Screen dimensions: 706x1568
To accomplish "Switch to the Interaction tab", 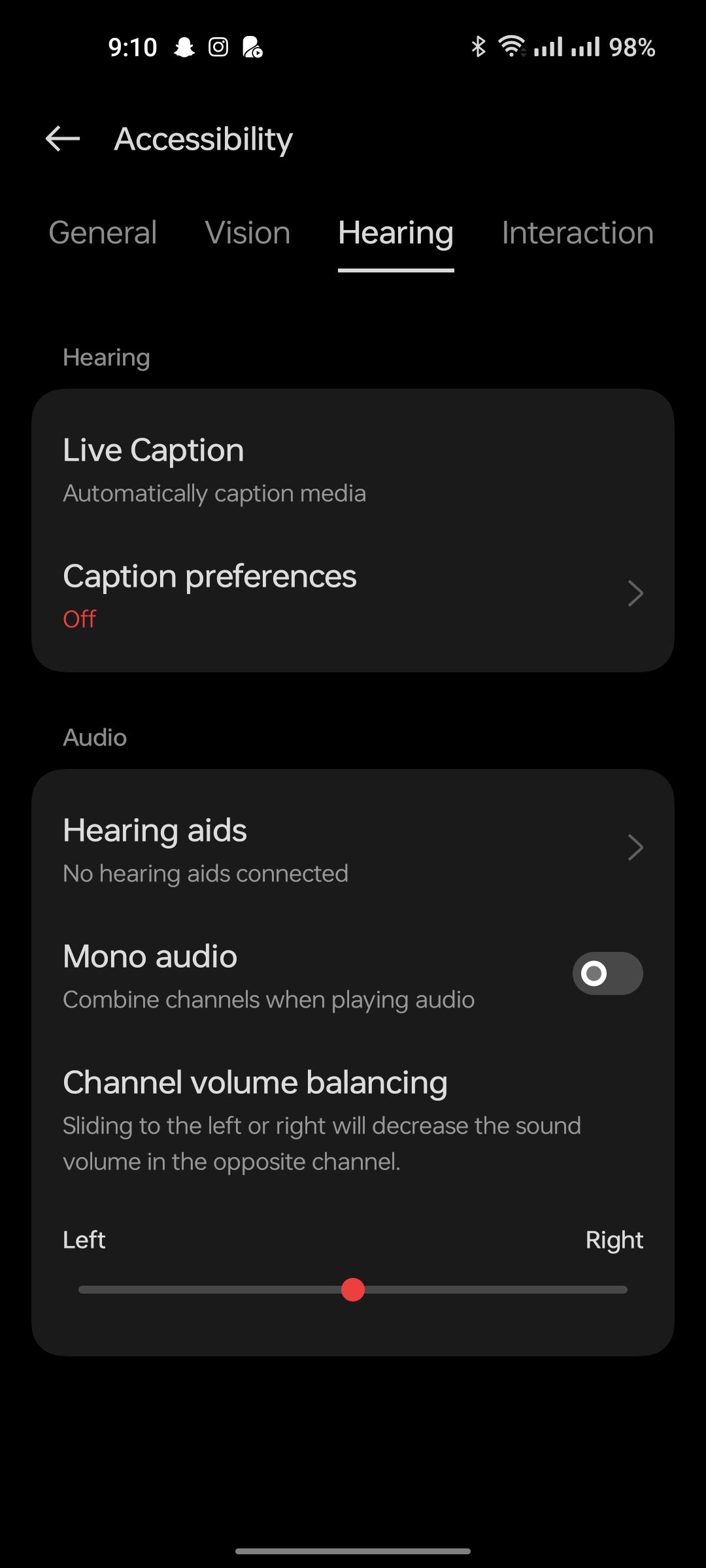I will [x=577, y=233].
